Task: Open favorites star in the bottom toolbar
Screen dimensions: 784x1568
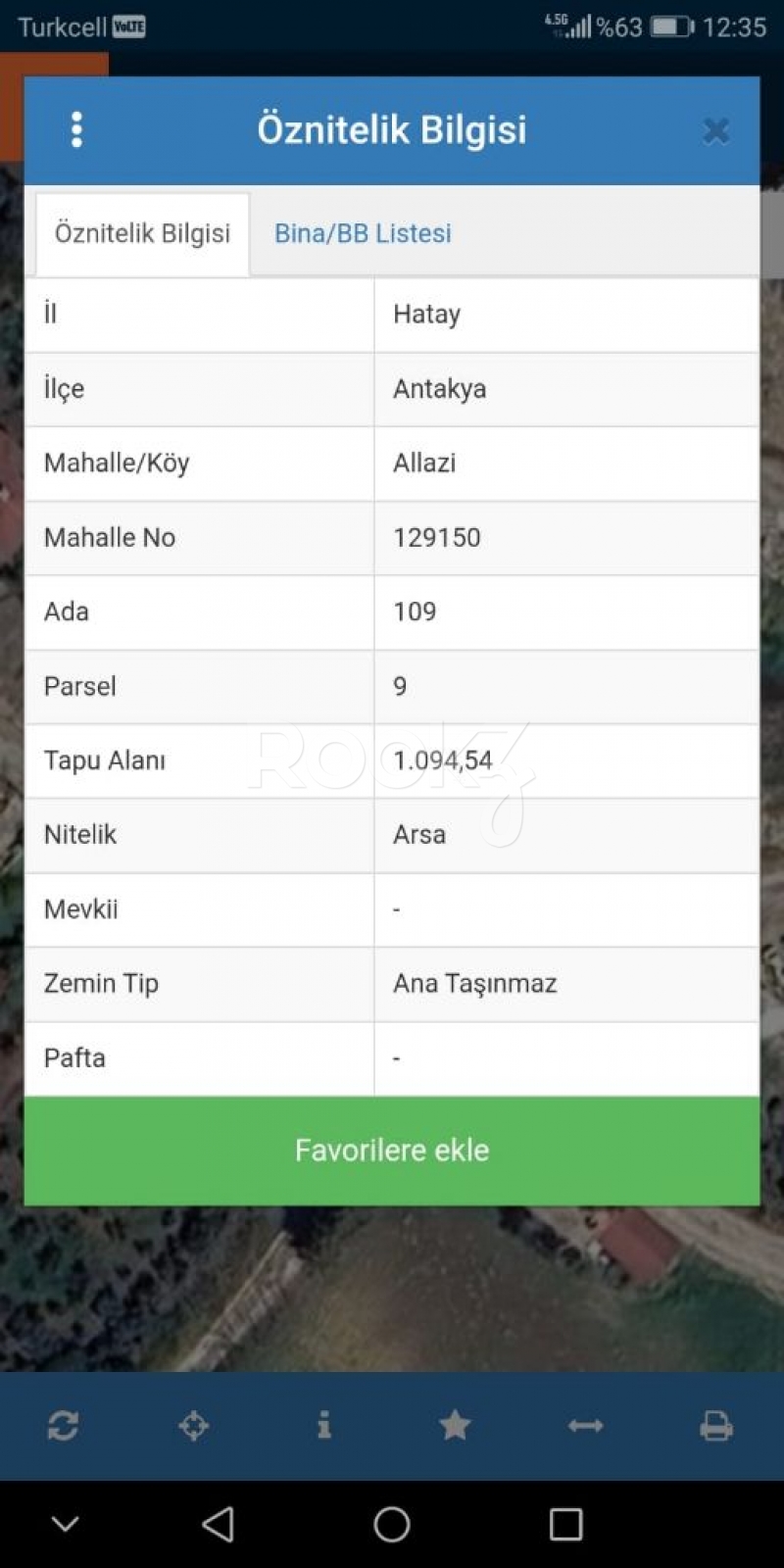Action: point(455,1425)
